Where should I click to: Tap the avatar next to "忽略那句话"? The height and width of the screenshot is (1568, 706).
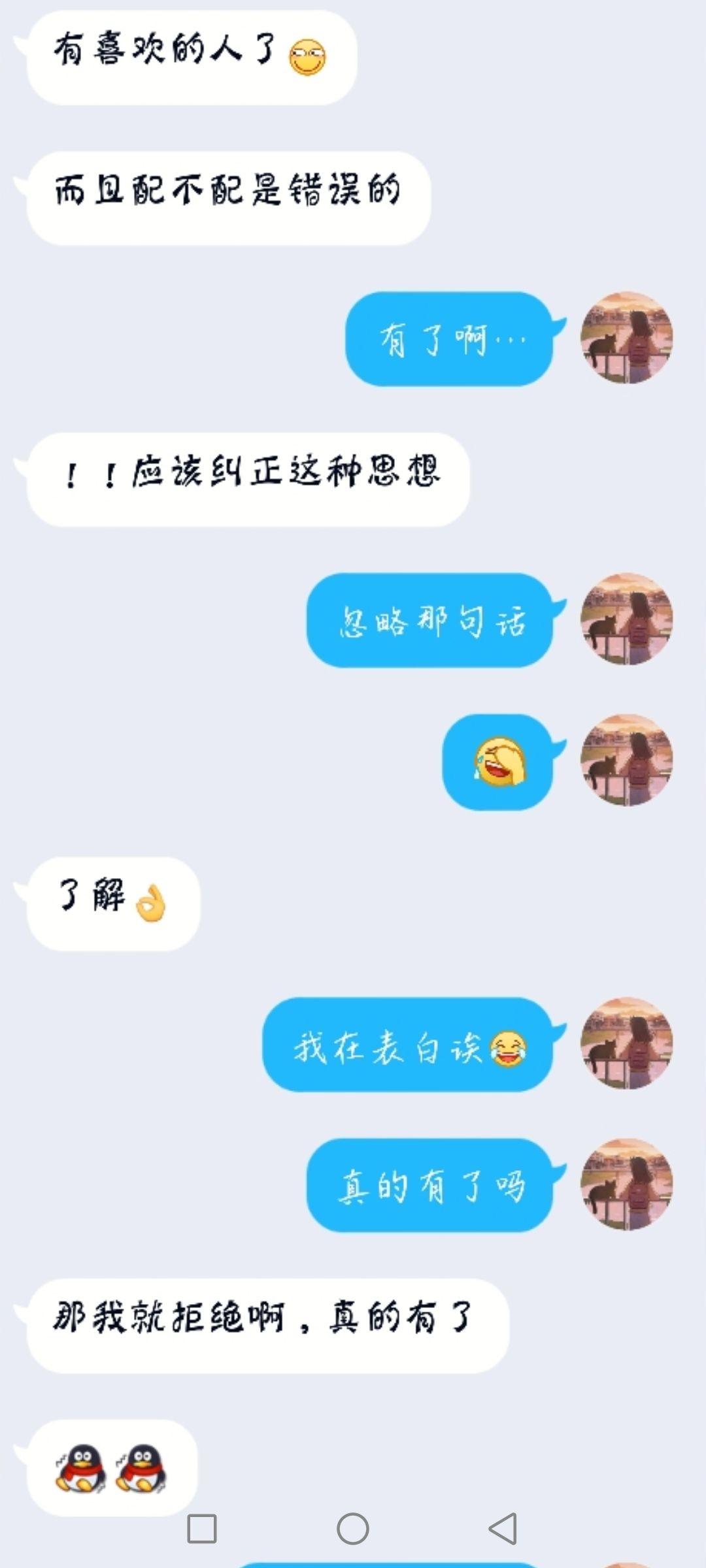(x=626, y=619)
